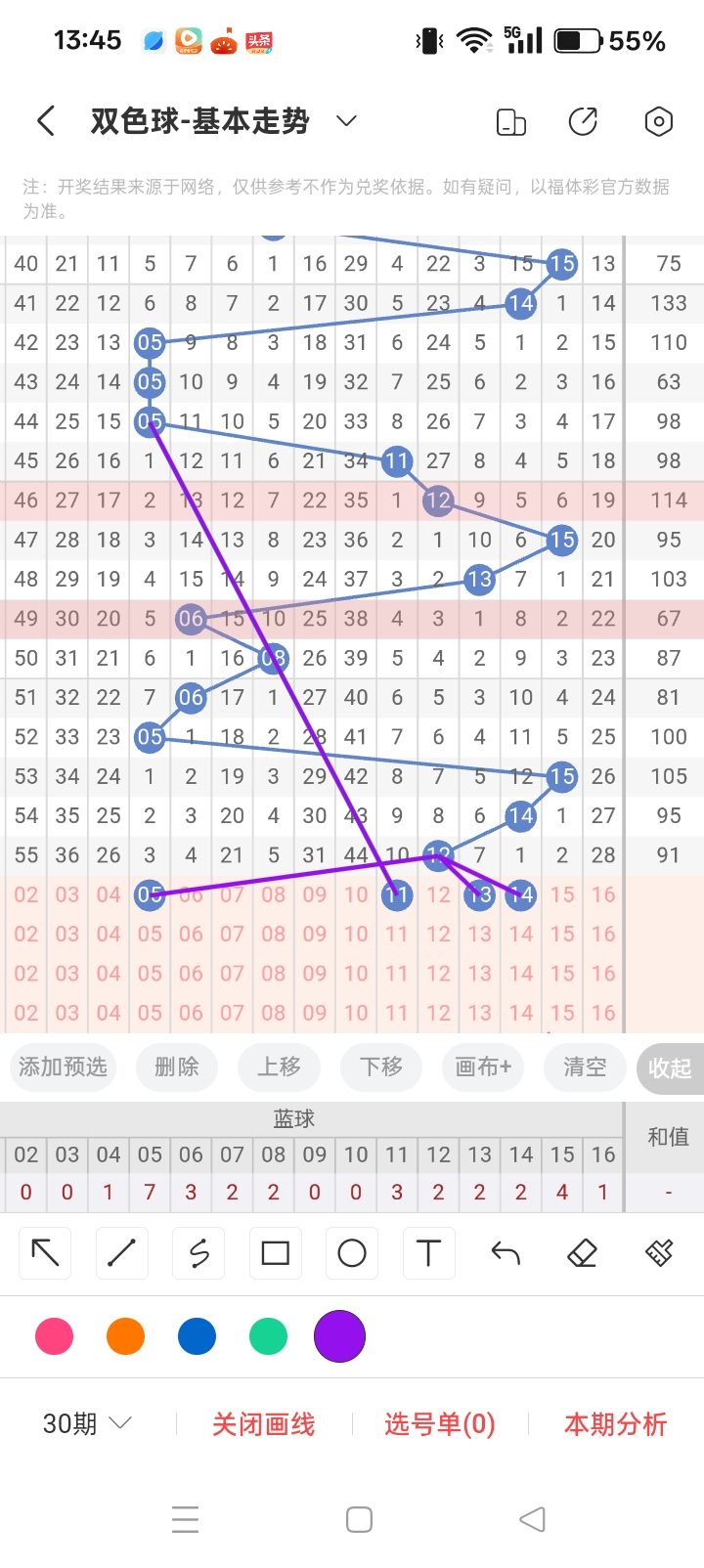Tap 删除 to delete selection
704x1568 pixels.
coord(177,1067)
